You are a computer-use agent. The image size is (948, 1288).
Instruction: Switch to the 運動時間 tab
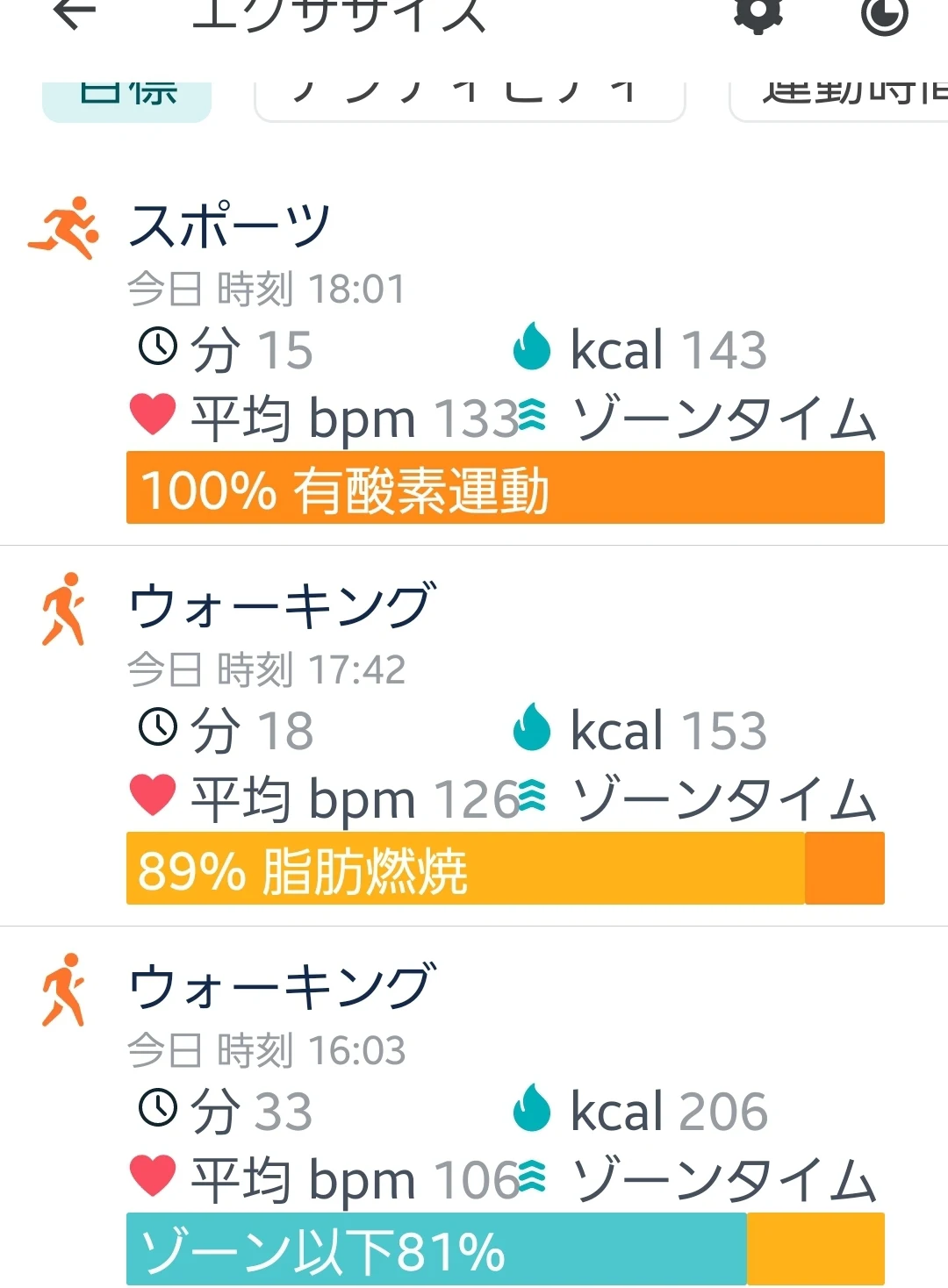(x=839, y=101)
